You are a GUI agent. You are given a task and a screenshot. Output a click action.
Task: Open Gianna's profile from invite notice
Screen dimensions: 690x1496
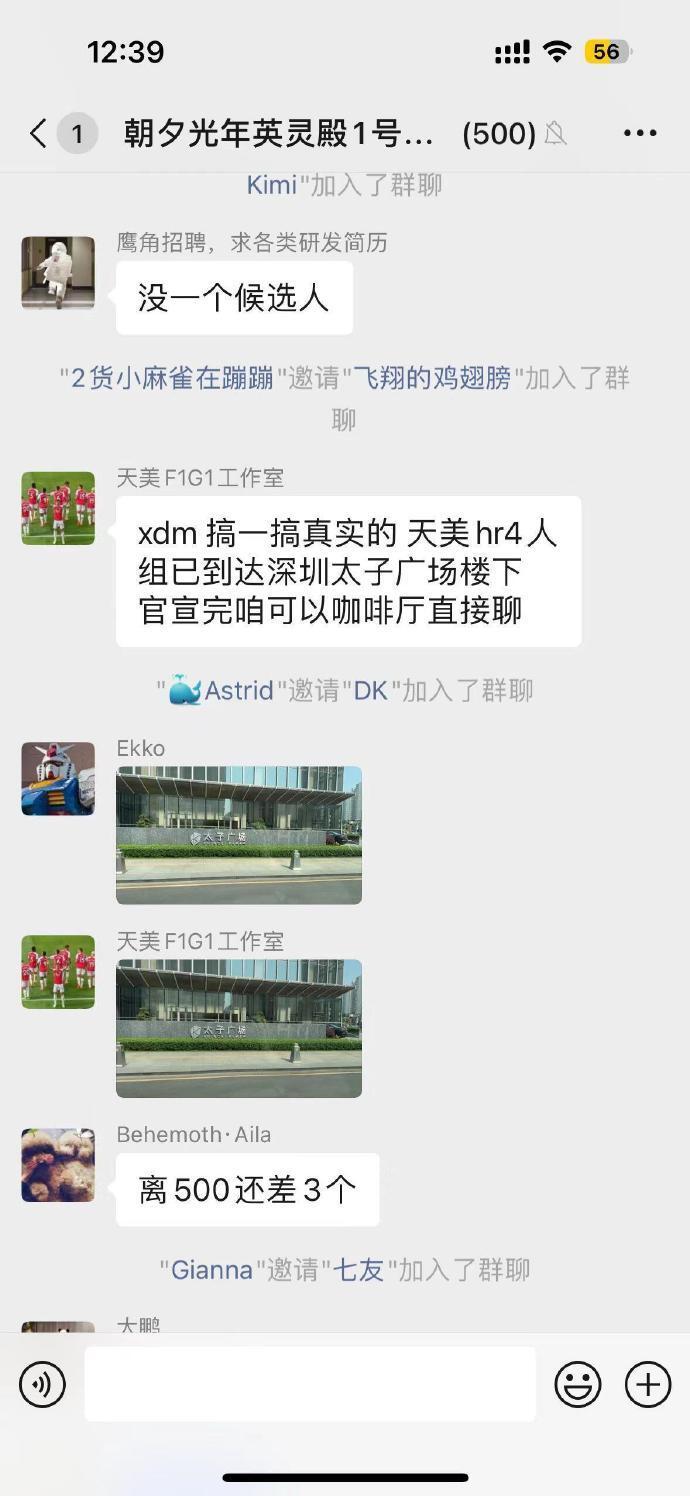click(211, 1270)
